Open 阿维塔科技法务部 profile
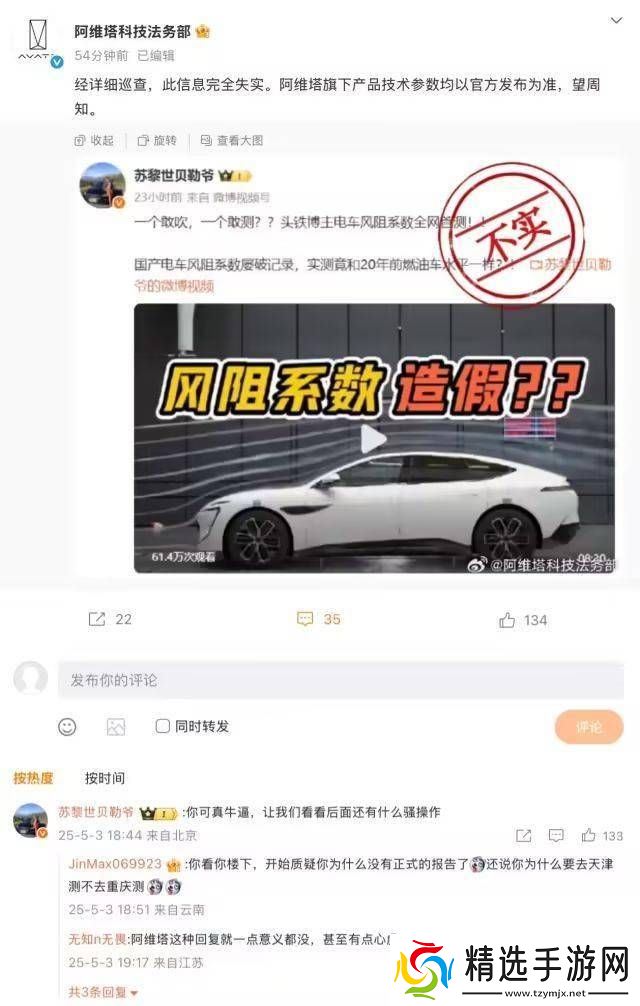Viewport: 640px width, 1006px height. (x=133, y=31)
